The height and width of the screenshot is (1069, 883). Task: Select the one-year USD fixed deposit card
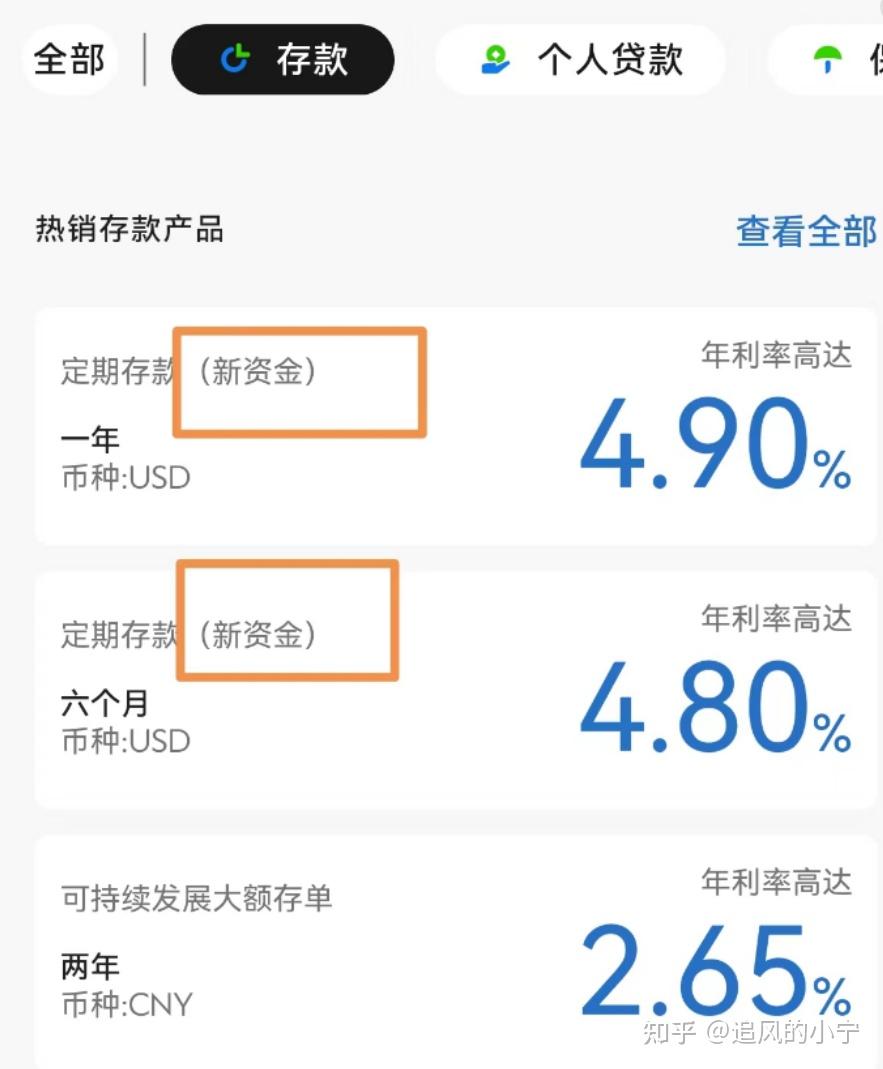click(440, 420)
